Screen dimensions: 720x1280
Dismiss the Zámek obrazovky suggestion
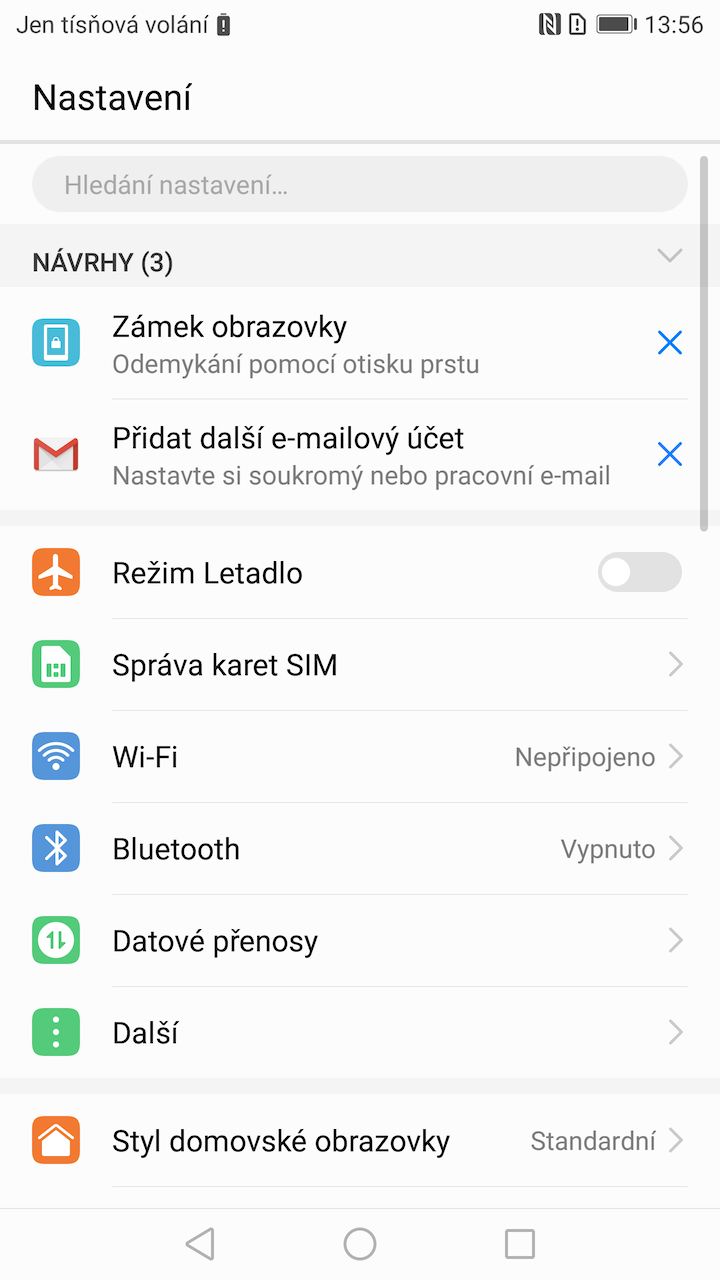point(669,344)
